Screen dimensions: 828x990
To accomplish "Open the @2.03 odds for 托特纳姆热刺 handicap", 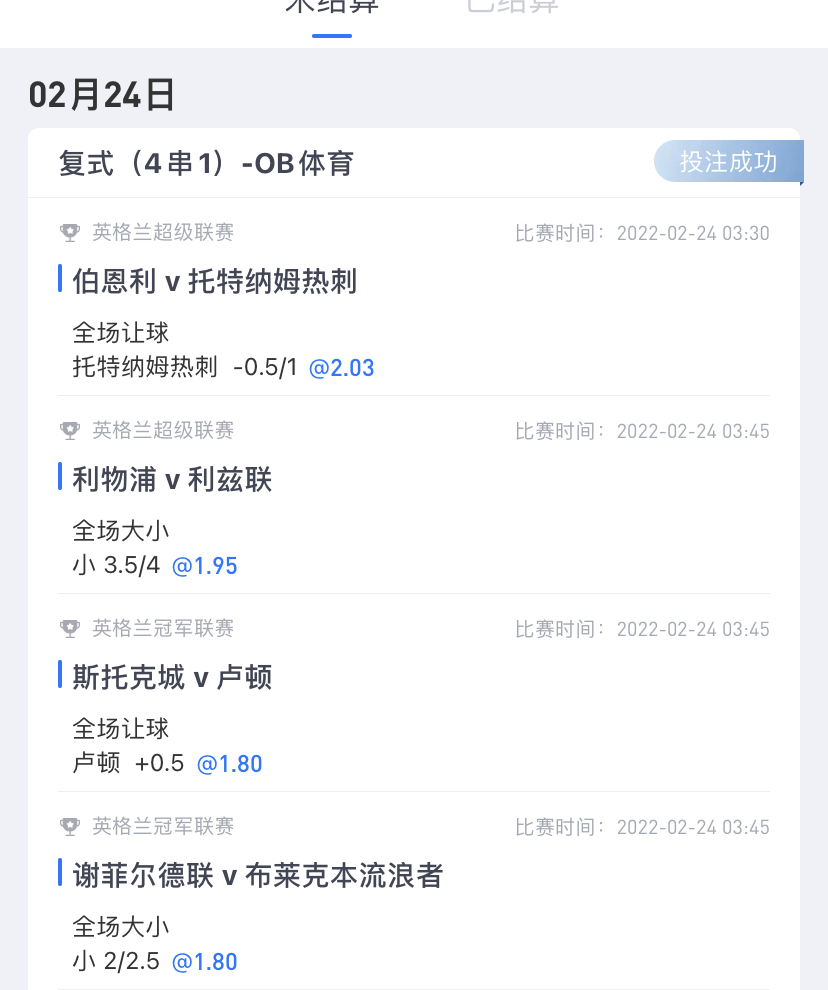I will tap(341, 367).
